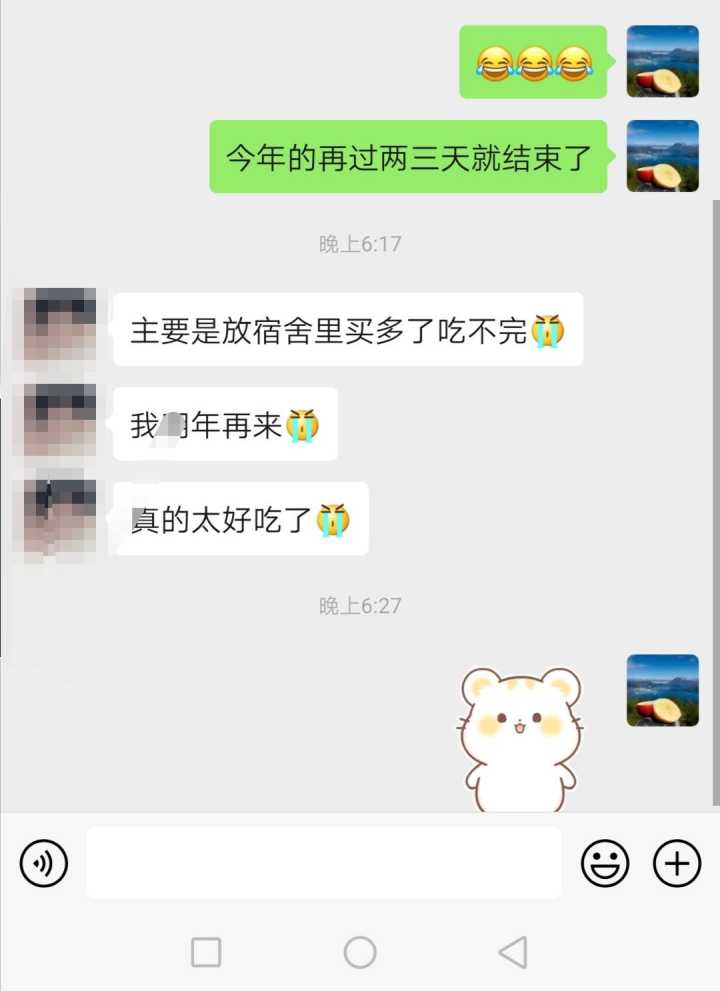This screenshot has height=991, width=720.
Task: Open contact avatar beside 真的太好吃了
Action: 62,516
